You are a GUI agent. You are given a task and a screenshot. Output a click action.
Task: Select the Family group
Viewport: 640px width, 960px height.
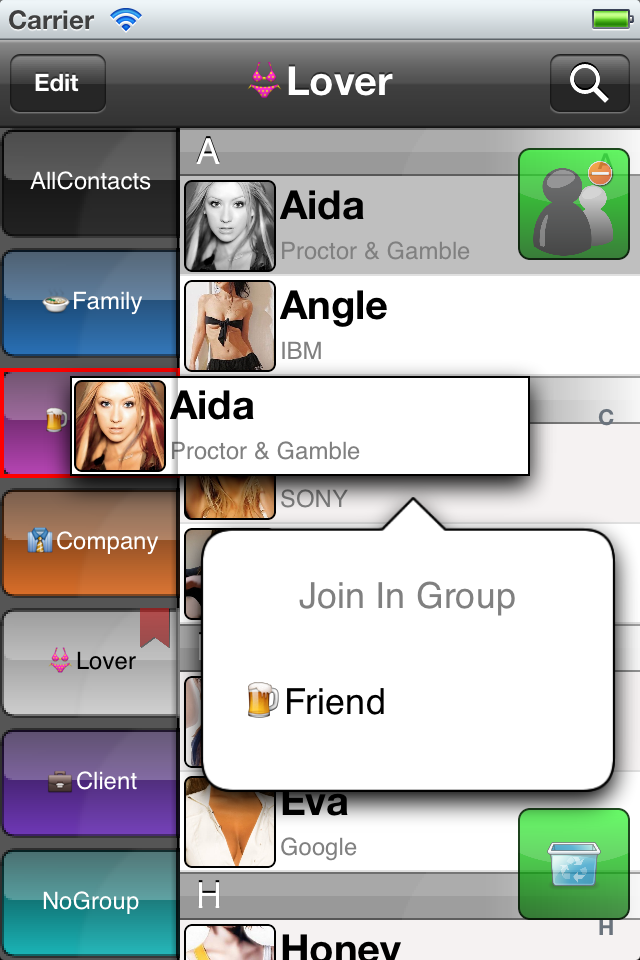click(x=90, y=302)
